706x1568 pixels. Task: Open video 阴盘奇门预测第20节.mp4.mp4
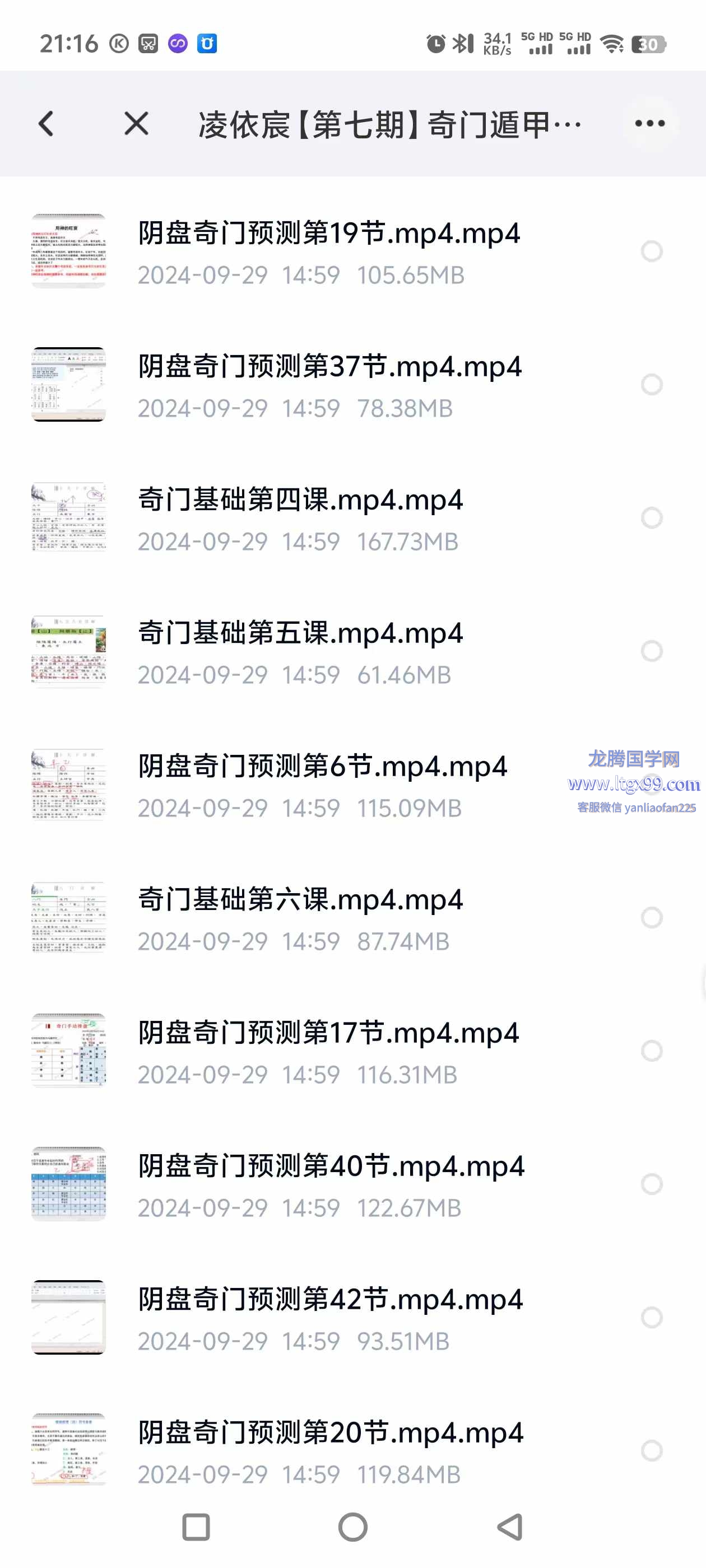tap(331, 1434)
